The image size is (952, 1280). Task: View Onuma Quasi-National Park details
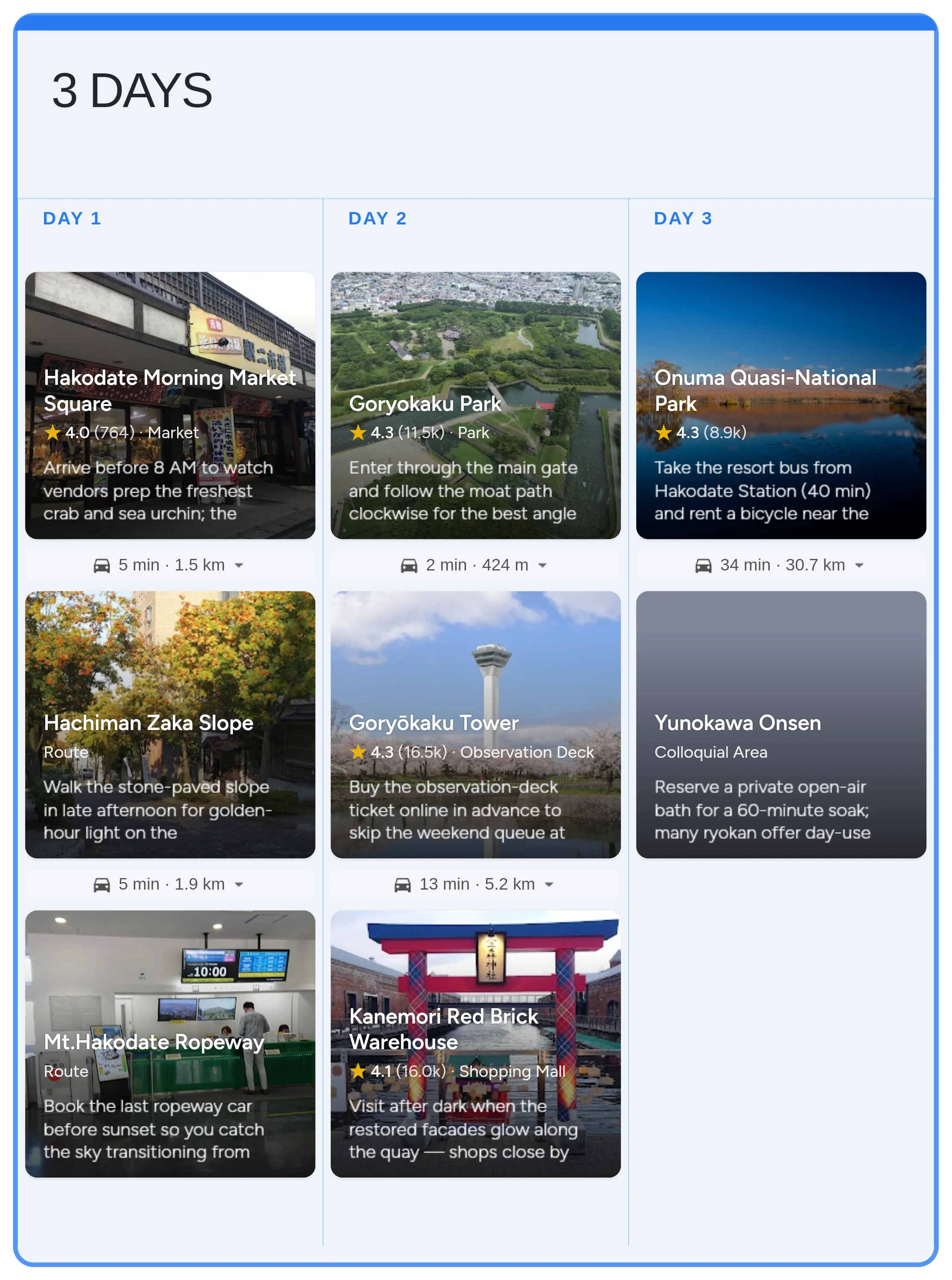pos(781,405)
